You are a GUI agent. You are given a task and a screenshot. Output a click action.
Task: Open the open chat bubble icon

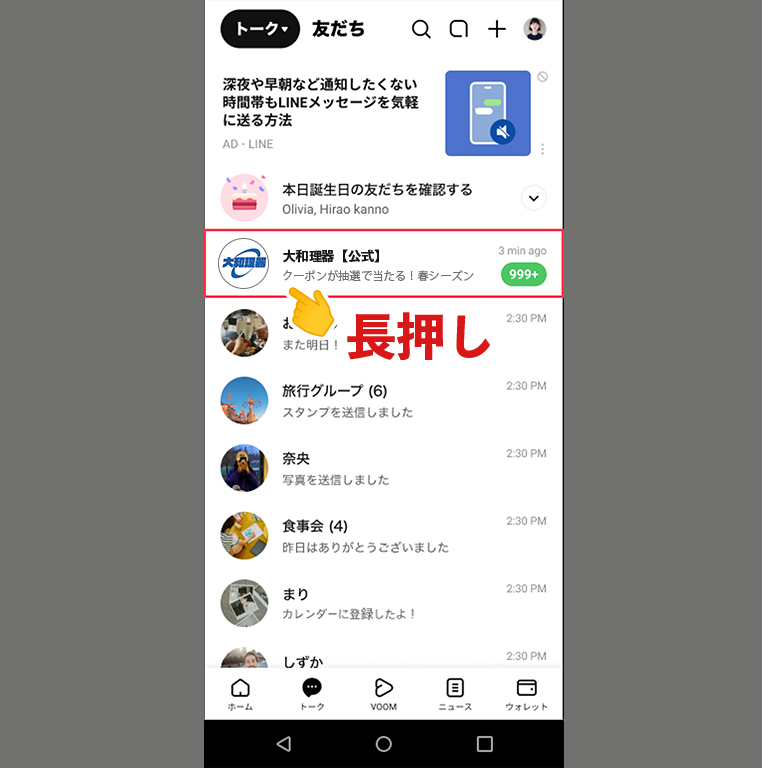click(459, 29)
